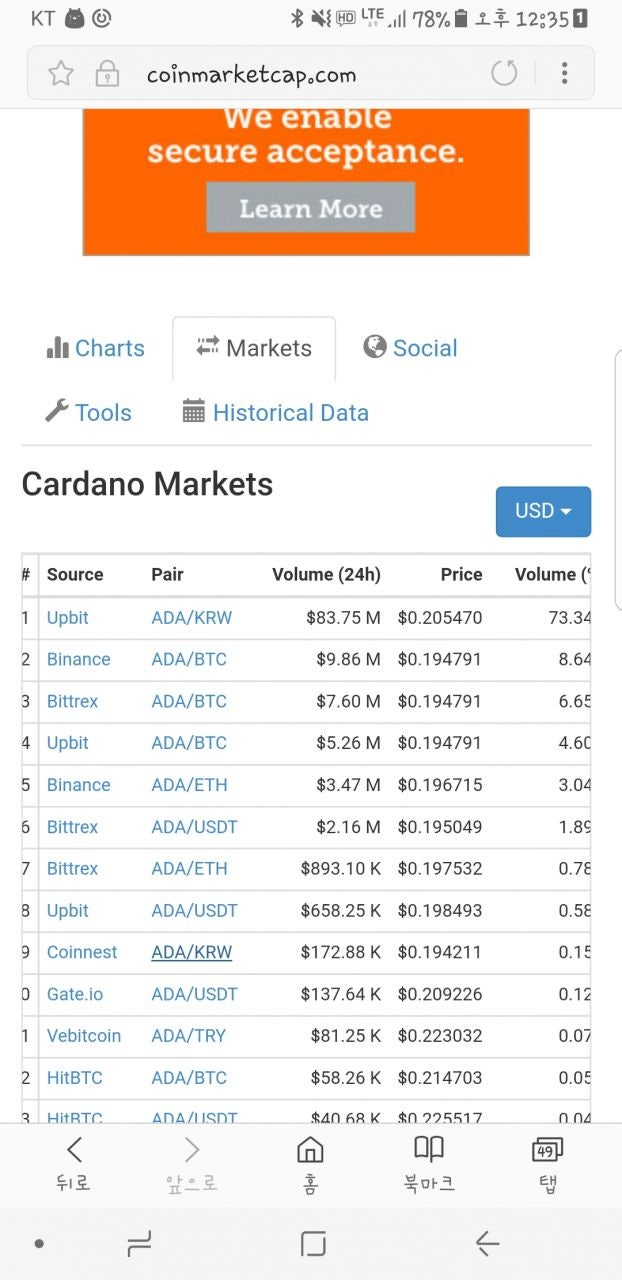Open the browser overflow menu
Screen dimensions: 622x1280
565,73
